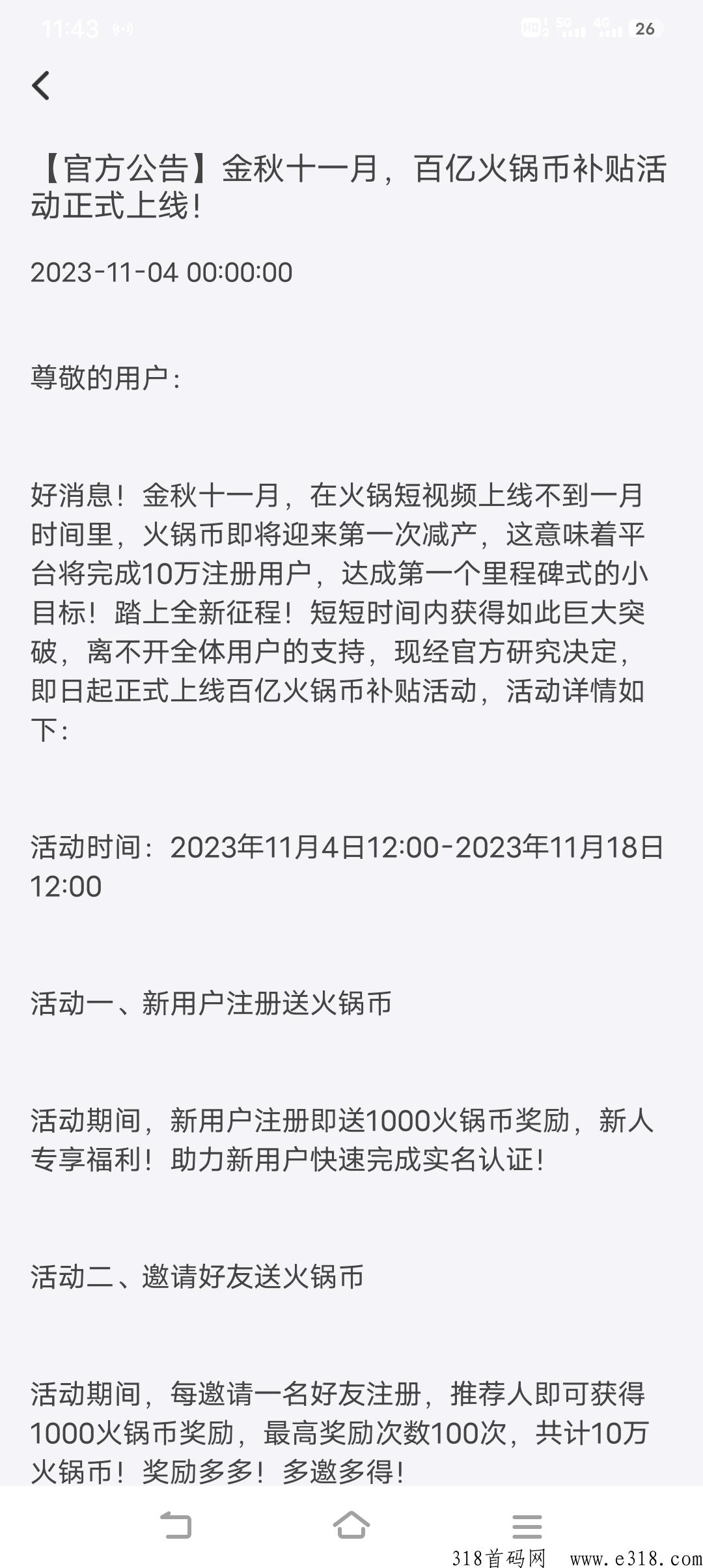Go to the home screen
Screen dimensions: 703x1568
[x=351, y=1525]
